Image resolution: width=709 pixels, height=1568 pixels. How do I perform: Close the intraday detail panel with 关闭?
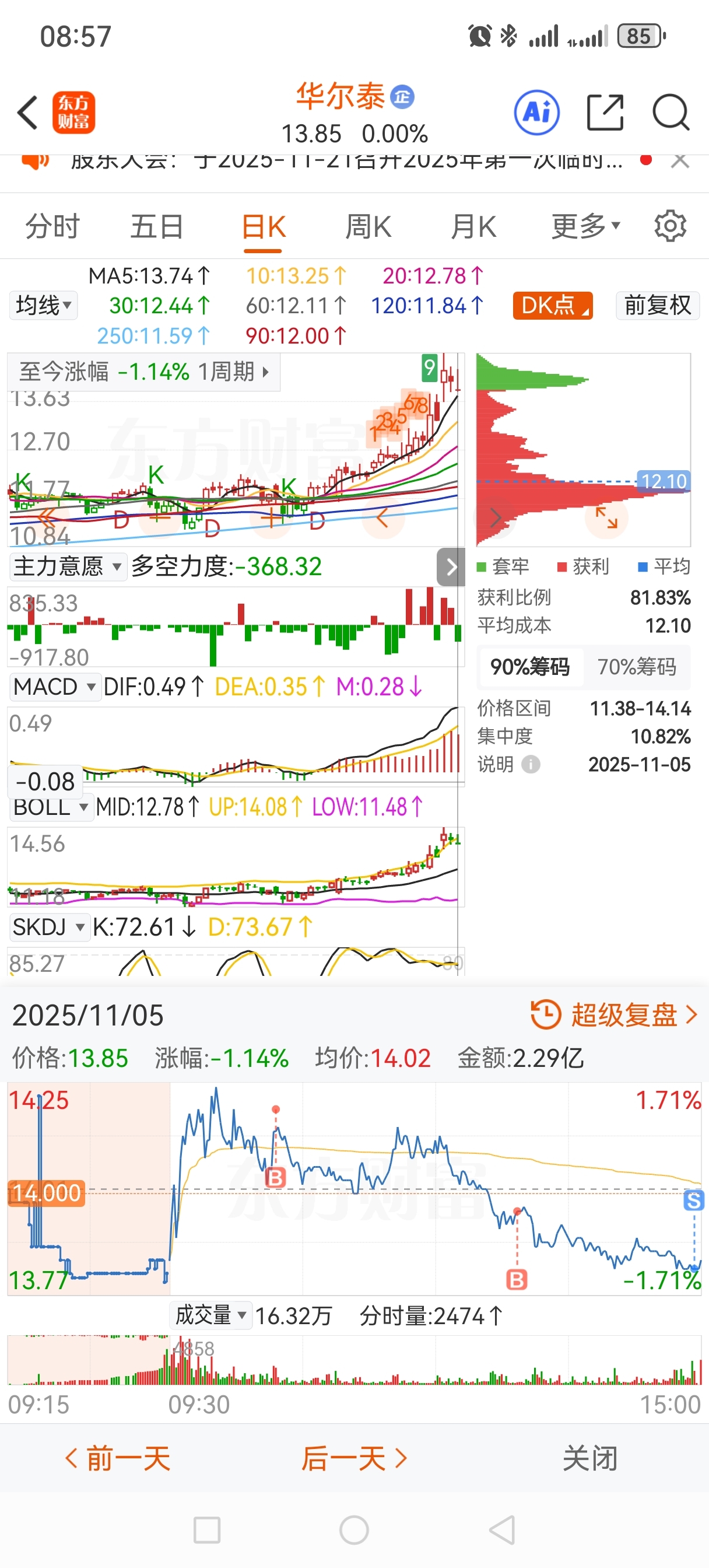click(x=589, y=1459)
